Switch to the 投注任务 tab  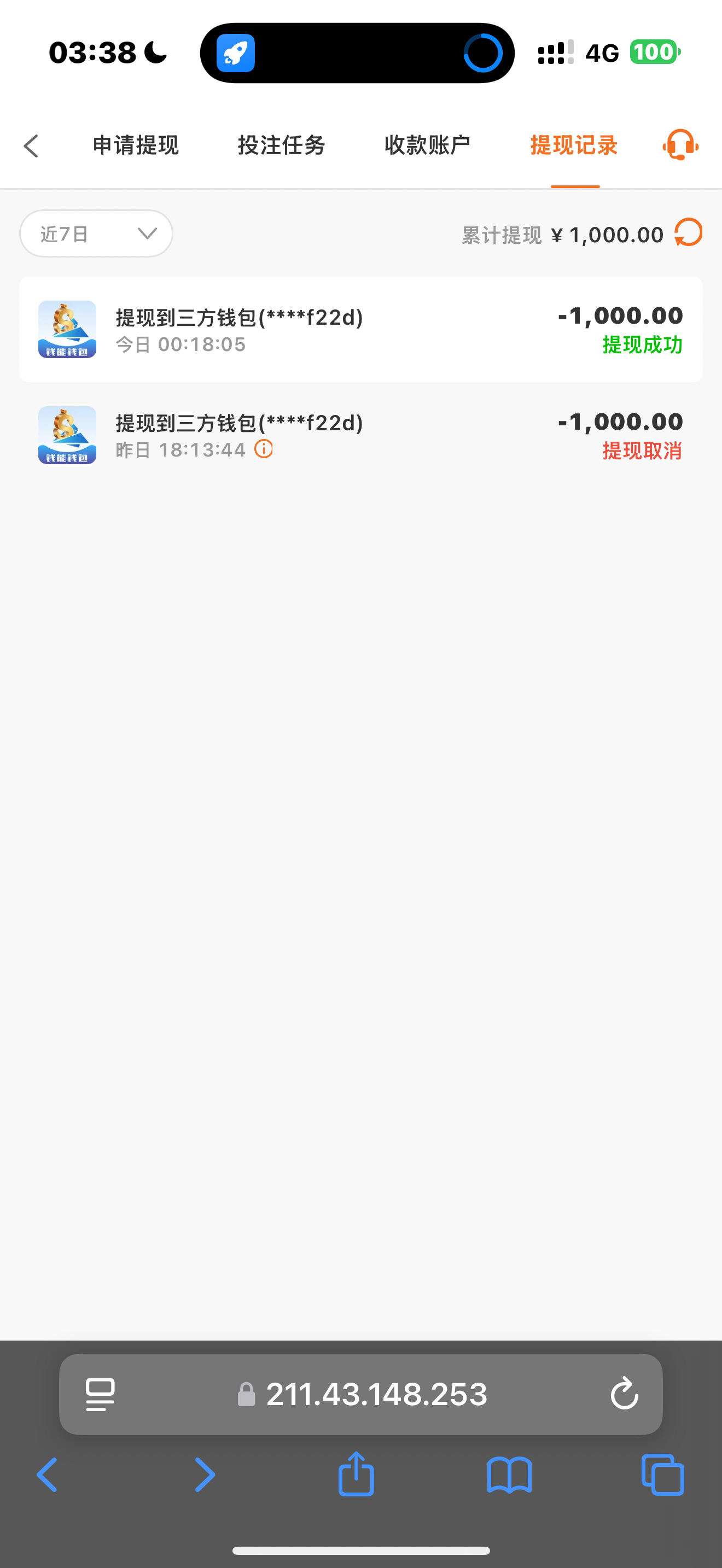281,146
